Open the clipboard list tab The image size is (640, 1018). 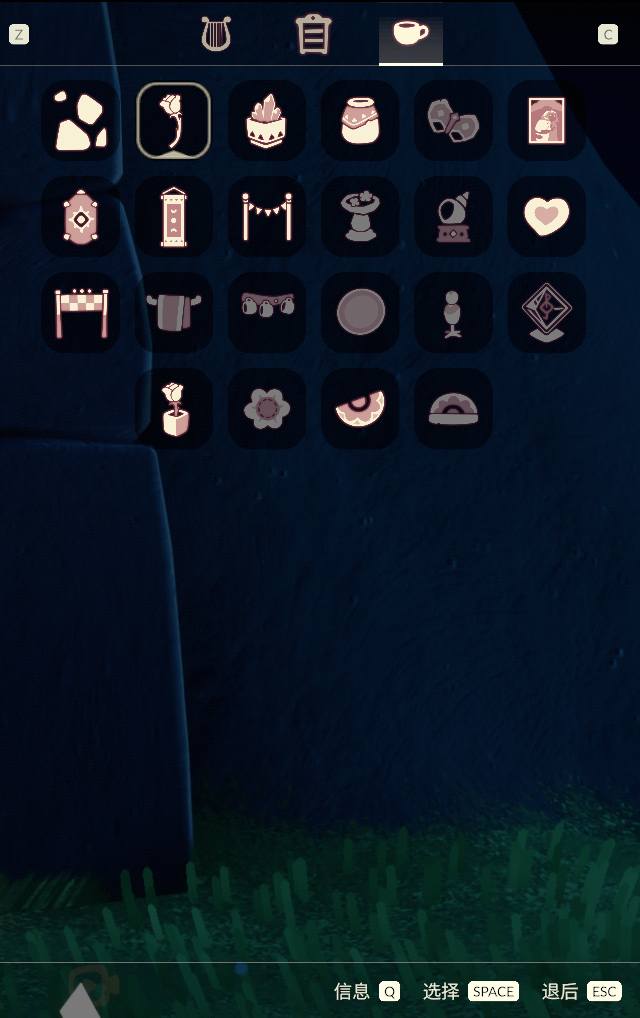(x=313, y=34)
